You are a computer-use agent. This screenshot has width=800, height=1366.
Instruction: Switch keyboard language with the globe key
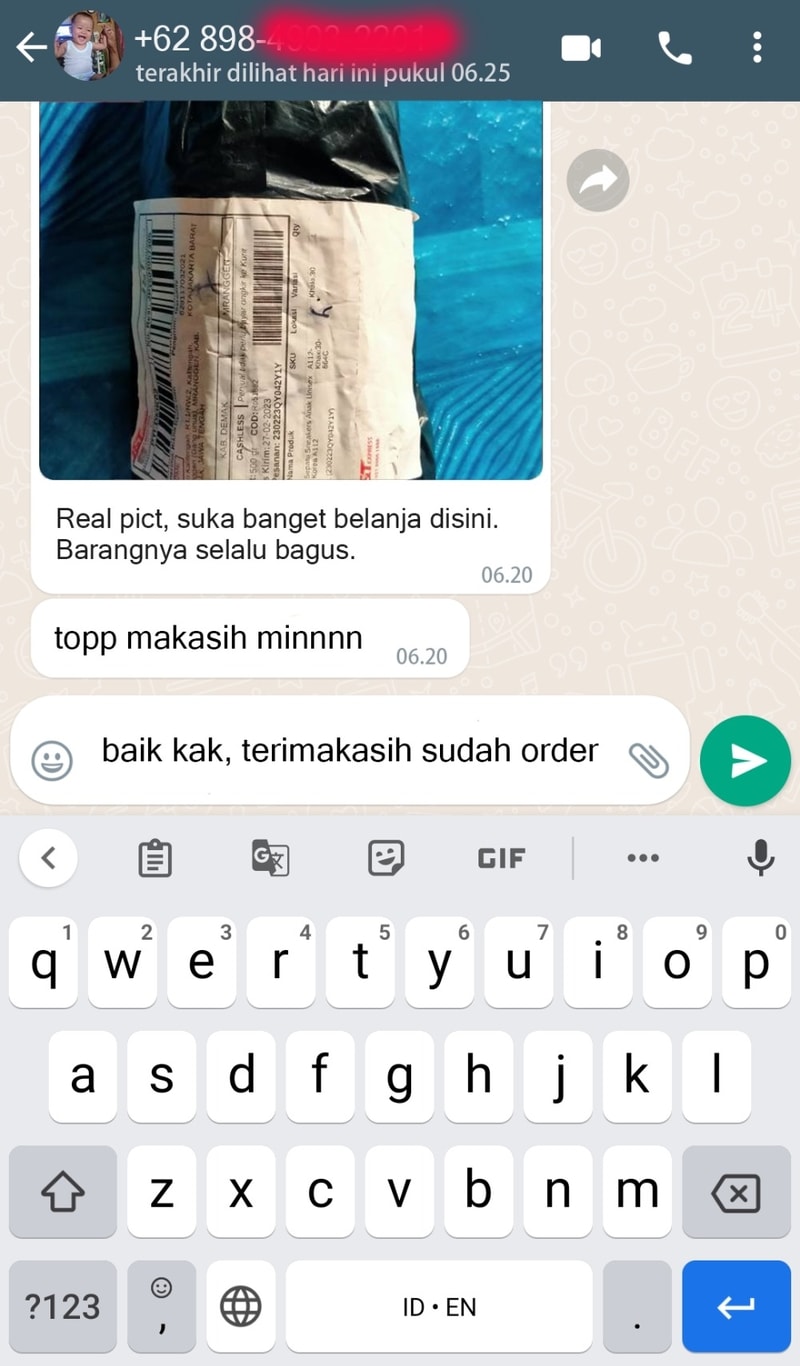click(x=240, y=1306)
